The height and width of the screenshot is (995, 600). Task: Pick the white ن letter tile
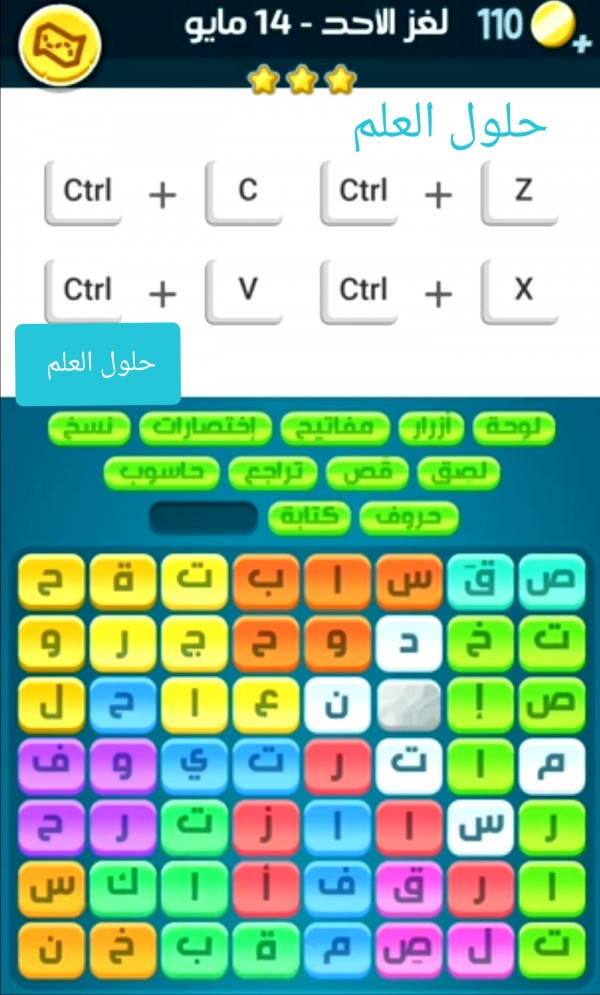click(338, 704)
